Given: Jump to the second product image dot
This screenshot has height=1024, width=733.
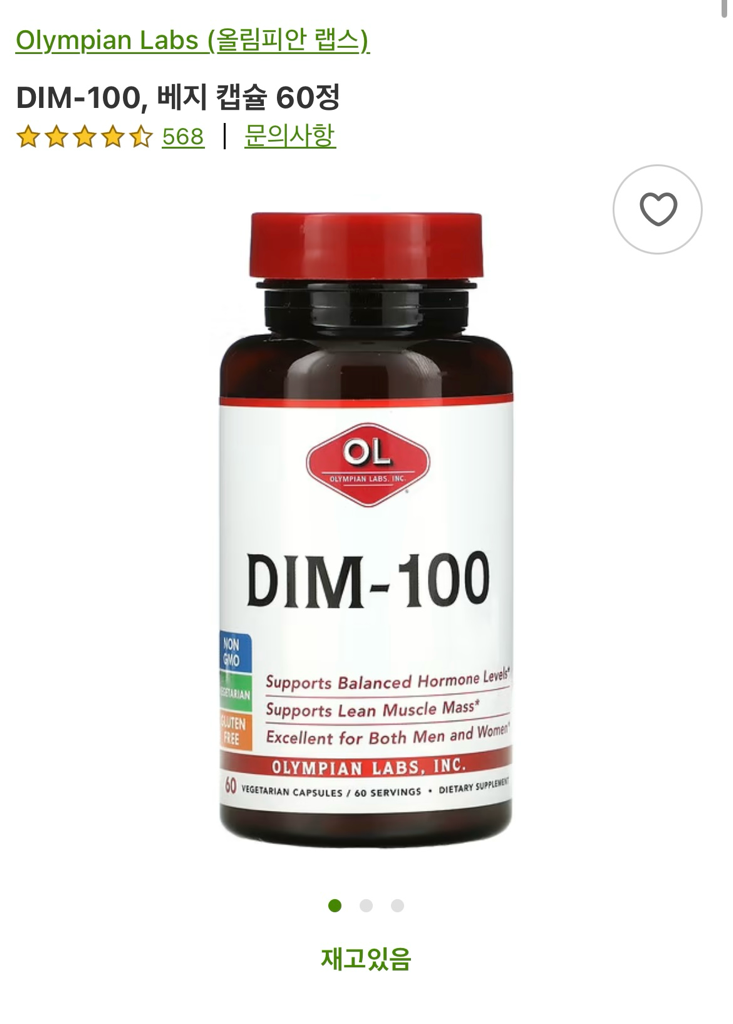Looking at the screenshot, I should tap(366, 906).
